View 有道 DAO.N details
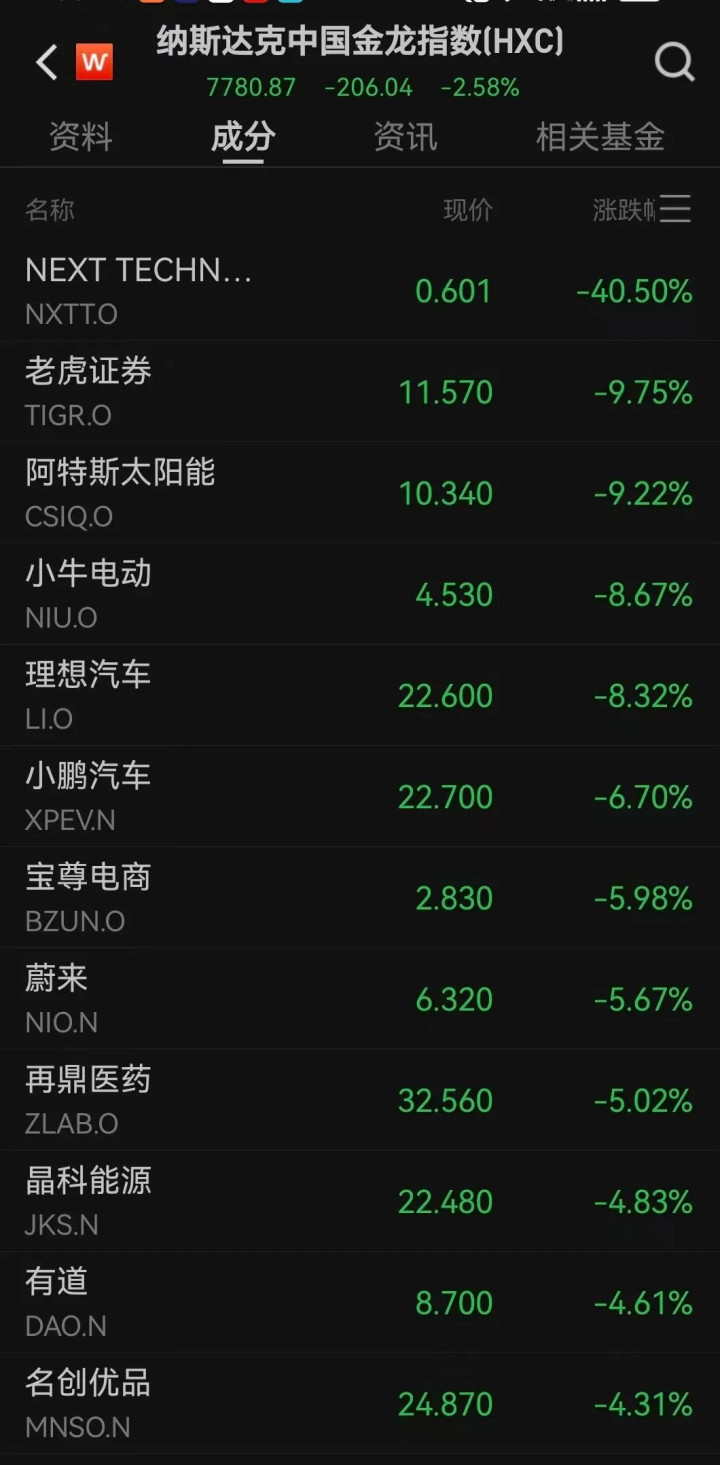Image resolution: width=720 pixels, height=1465 pixels. tap(360, 1302)
